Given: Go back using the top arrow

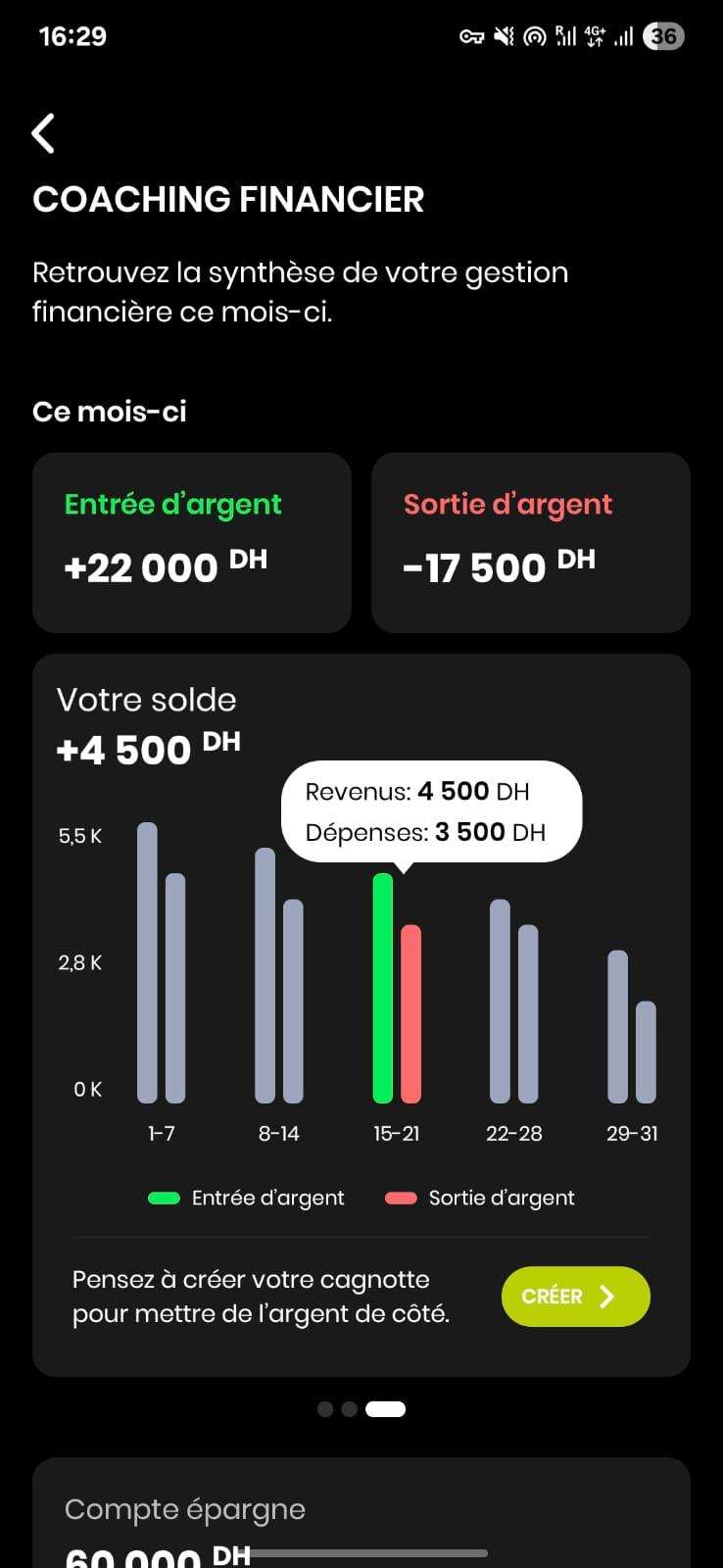Looking at the screenshot, I should pyautogui.click(x=43, y=133).
